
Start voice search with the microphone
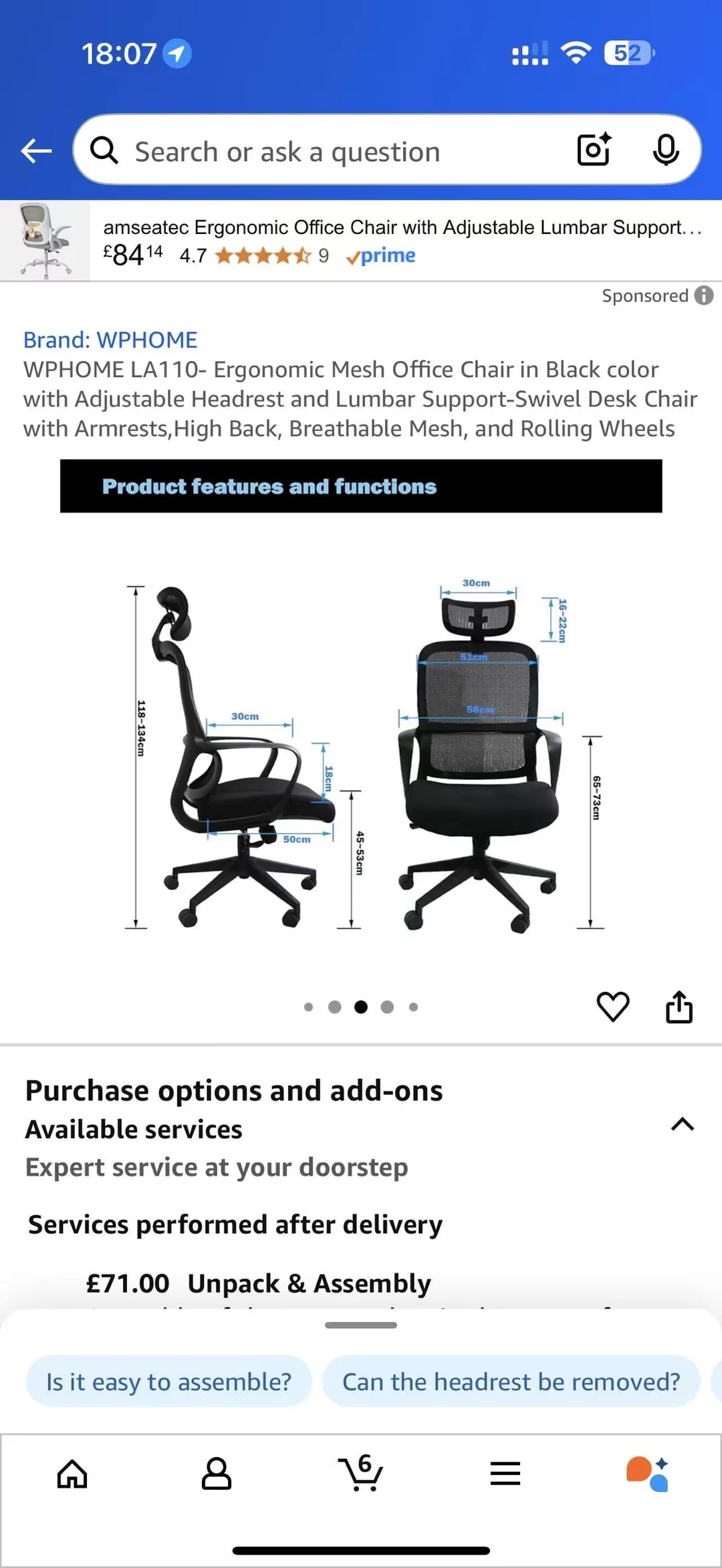click(665, 150)
